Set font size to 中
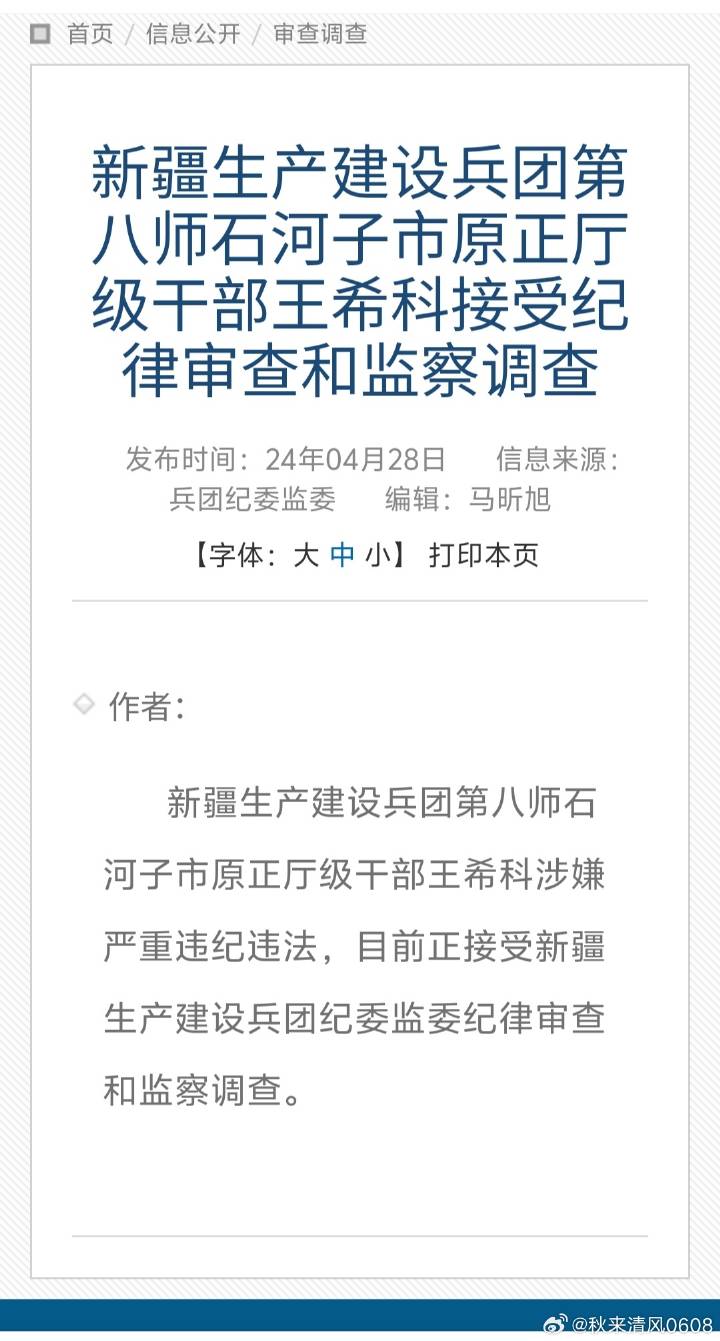The image size is (720, 1341). (342, 555)
